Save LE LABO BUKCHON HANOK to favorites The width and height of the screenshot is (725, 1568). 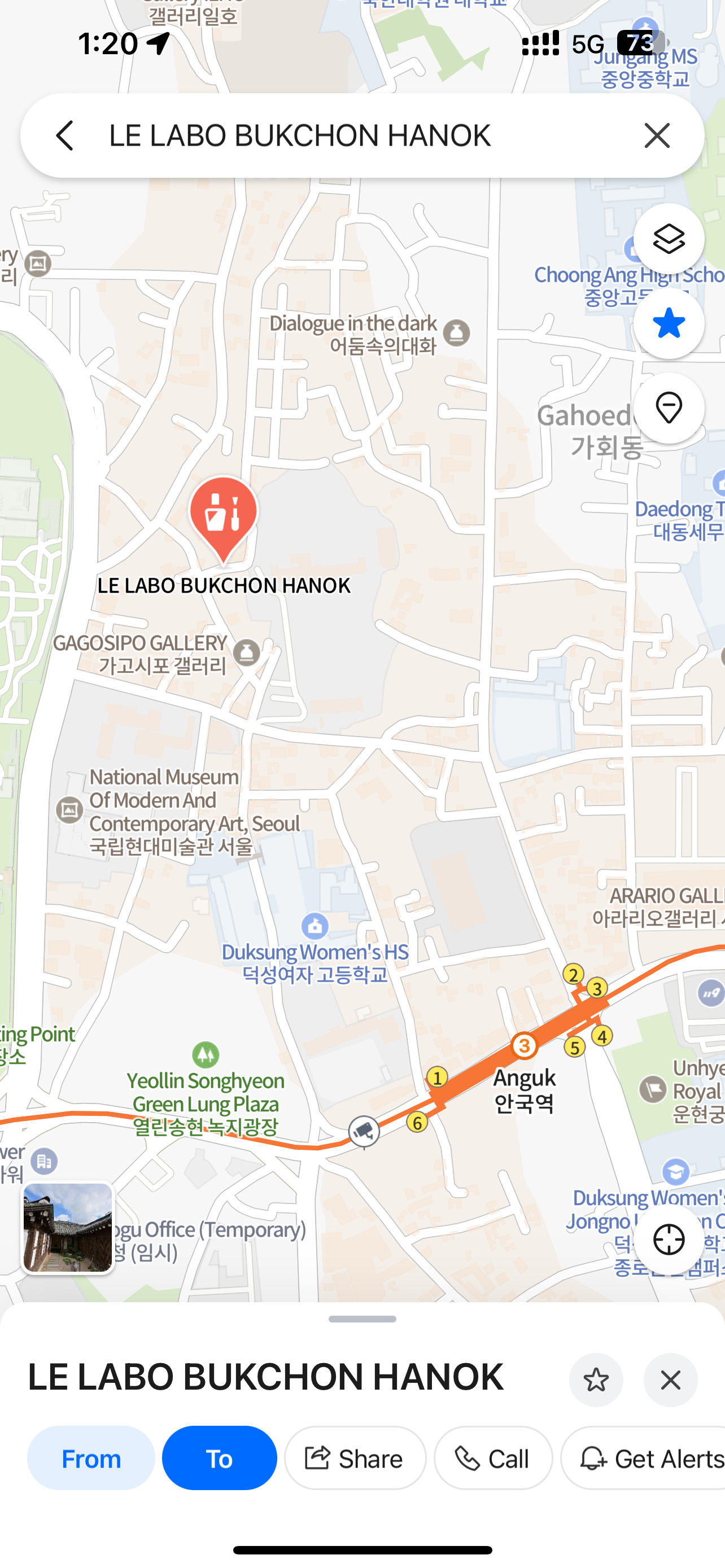click(595, 1380)
